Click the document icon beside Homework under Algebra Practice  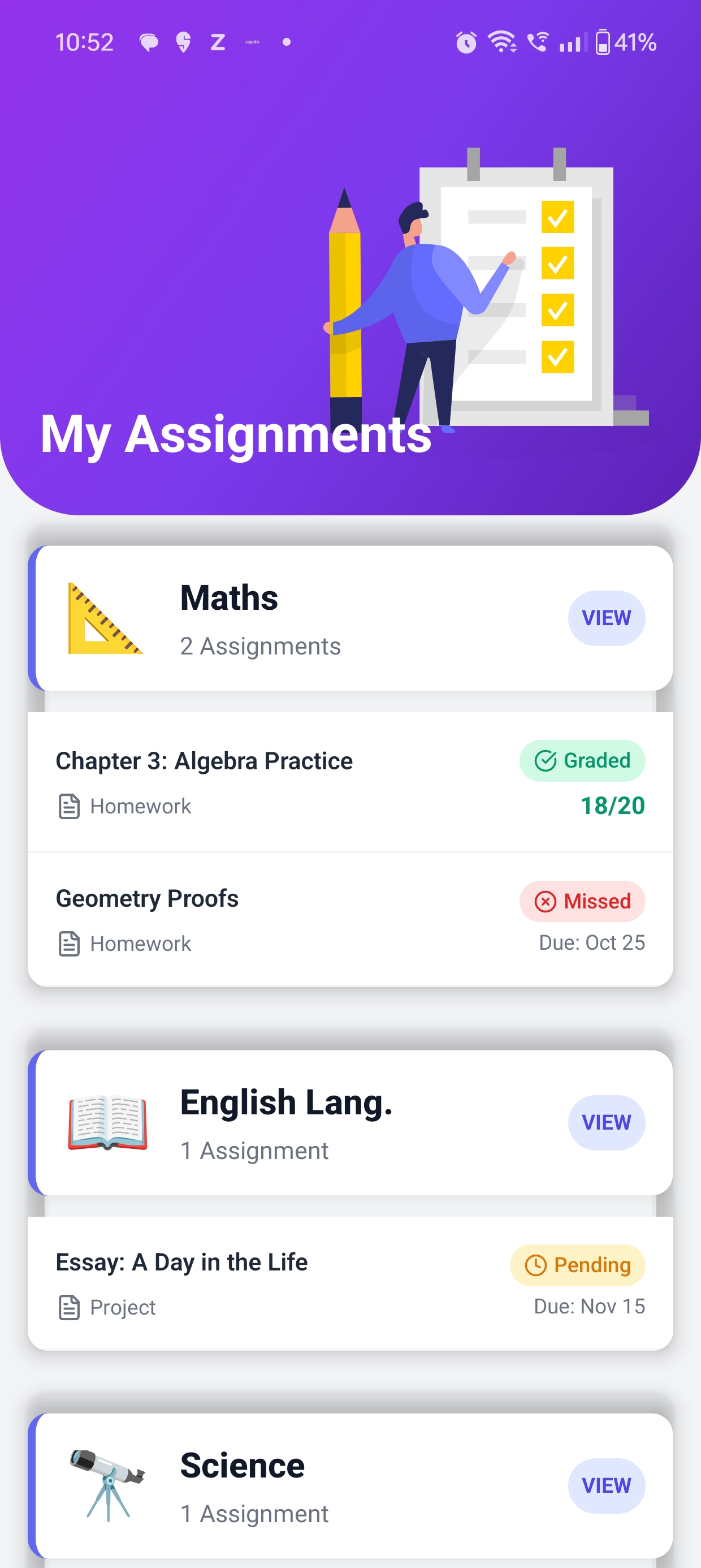point(69,805)
